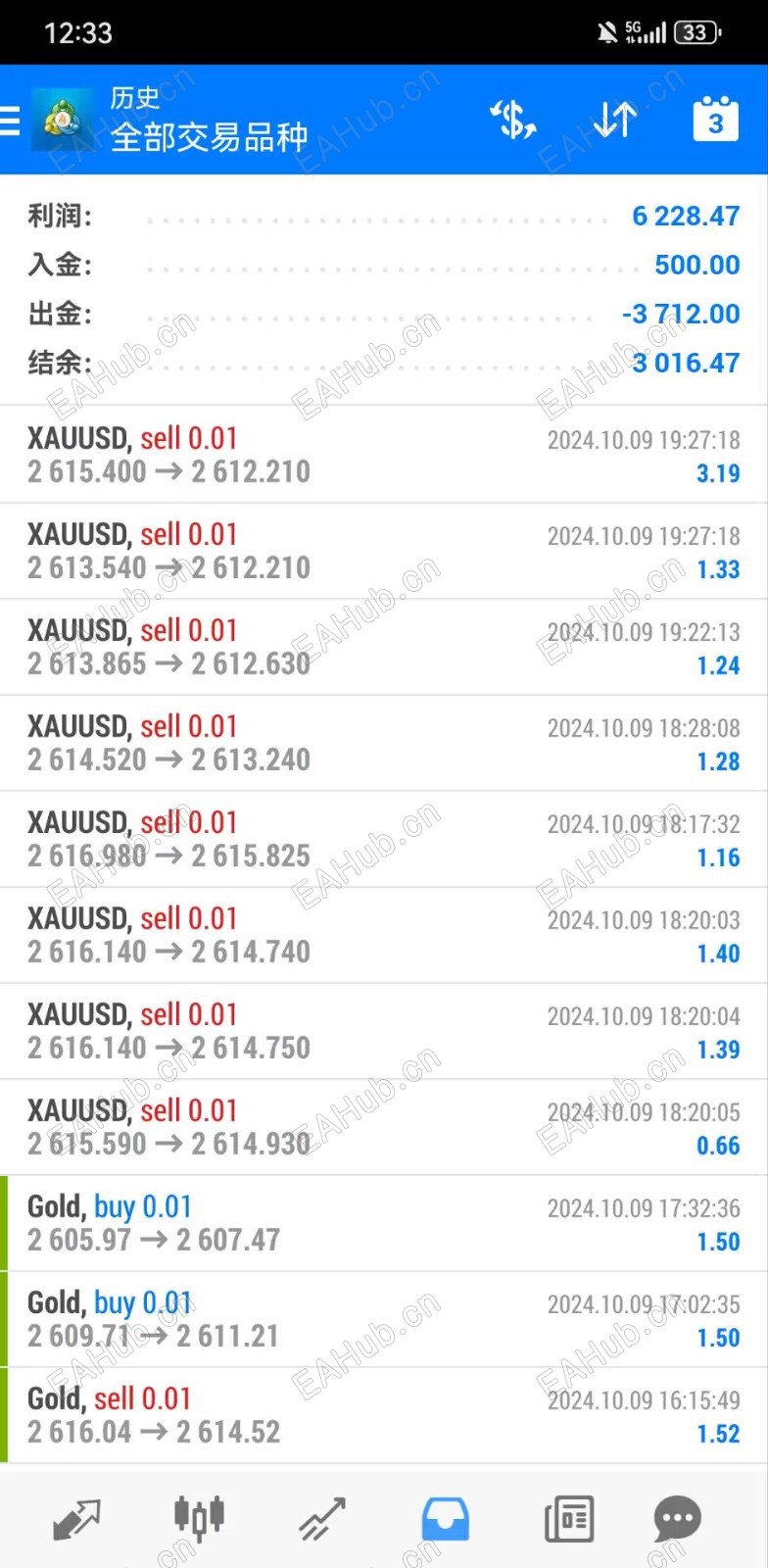768x1568 pixels.
Task: Expand the Gold buy trade opened at 2 609.71
Action: 384,1319
